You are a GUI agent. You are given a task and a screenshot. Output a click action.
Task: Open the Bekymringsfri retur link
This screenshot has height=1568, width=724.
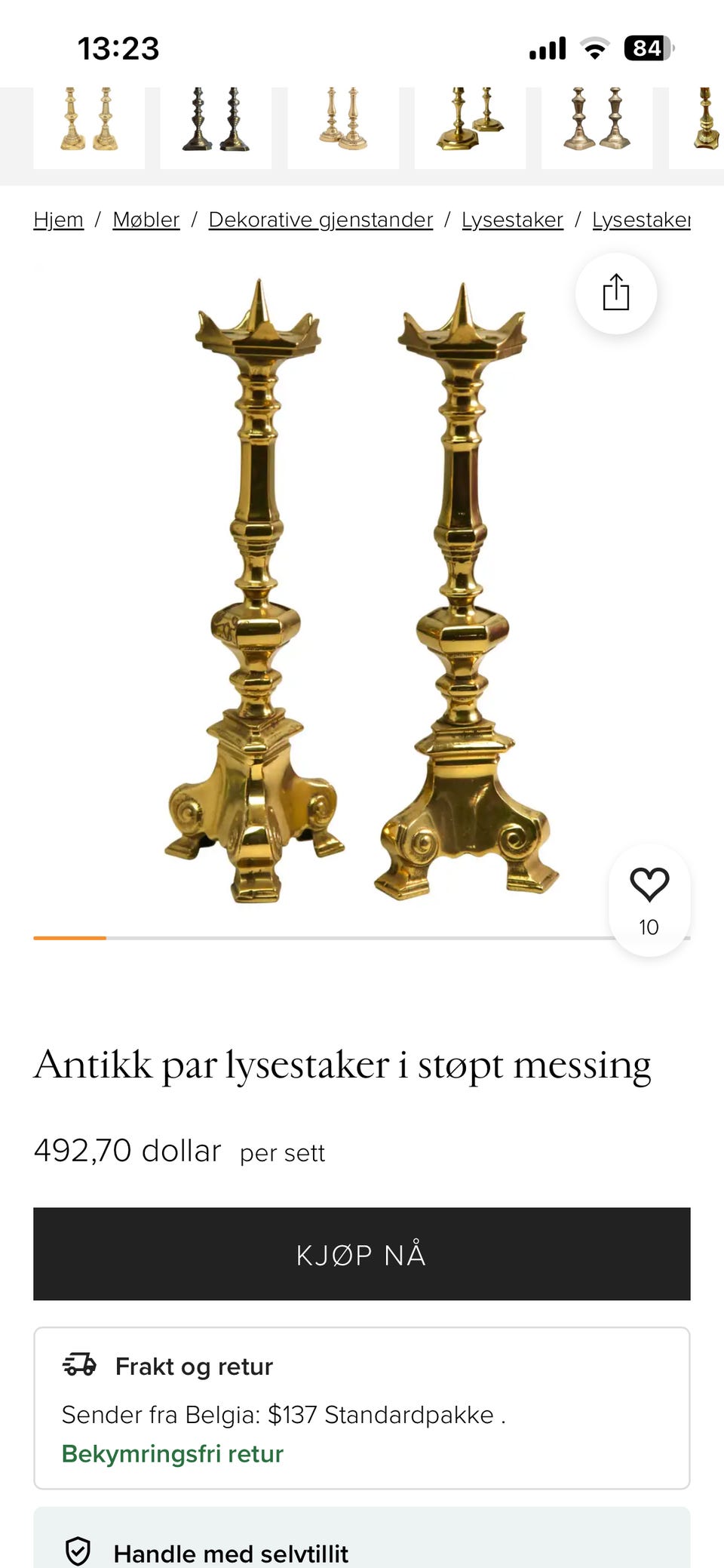point(172,1454)
